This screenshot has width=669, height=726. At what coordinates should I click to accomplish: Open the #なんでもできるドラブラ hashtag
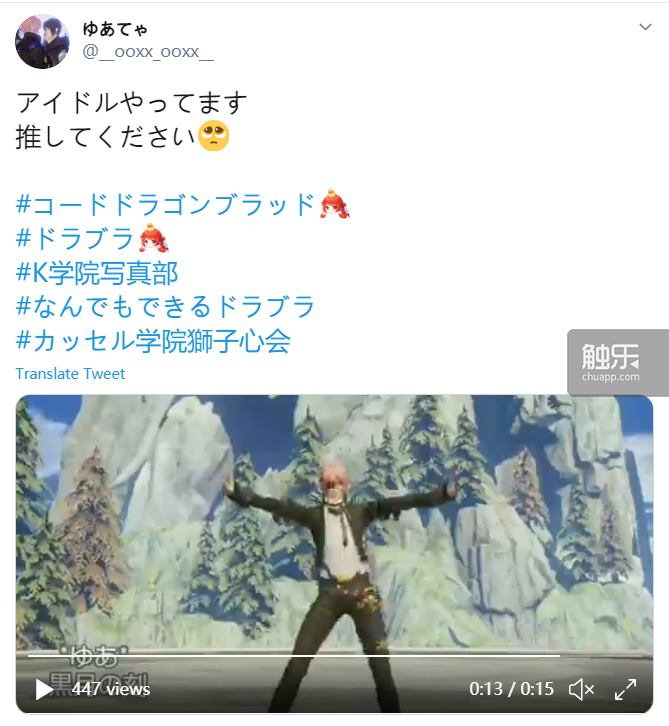click(x=166, y=306)
